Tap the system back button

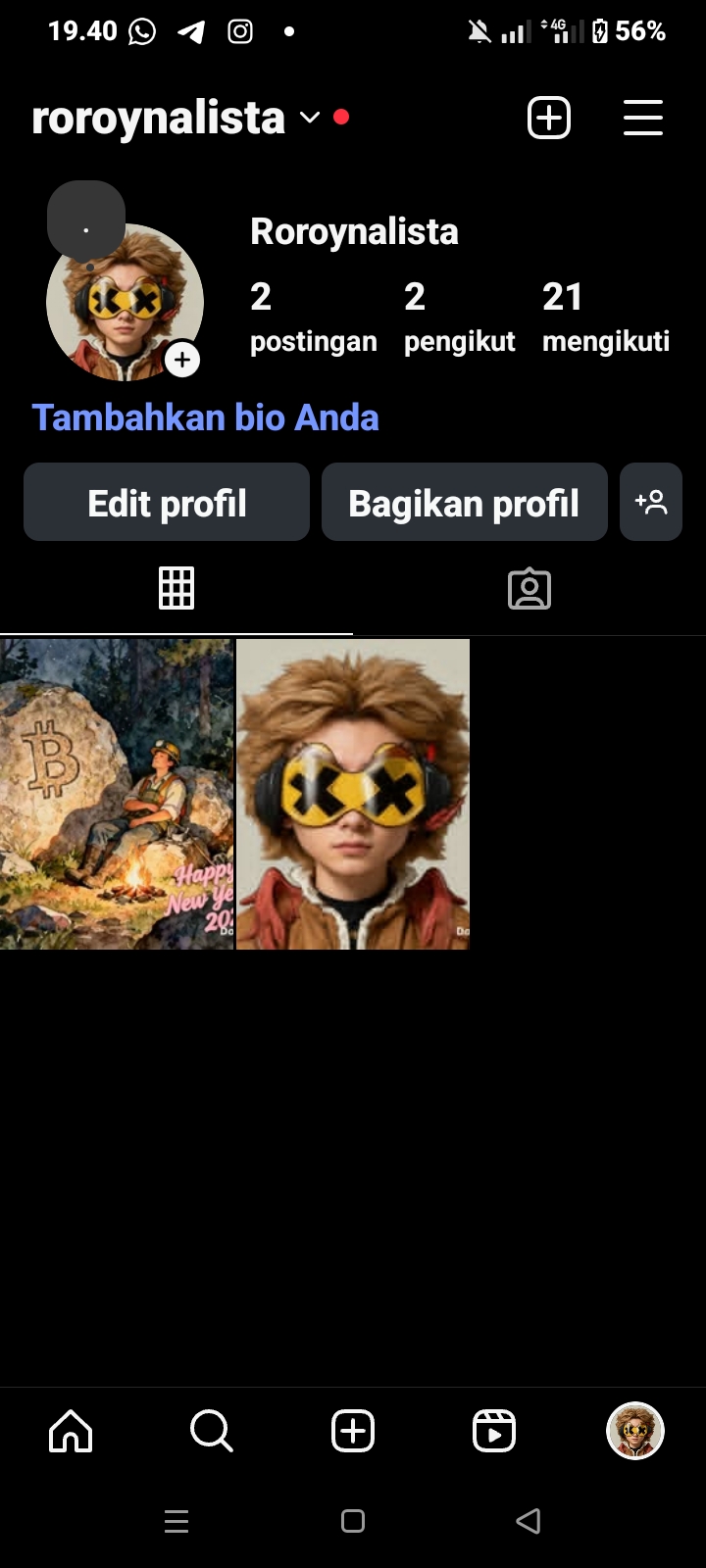click(529, 1521)
